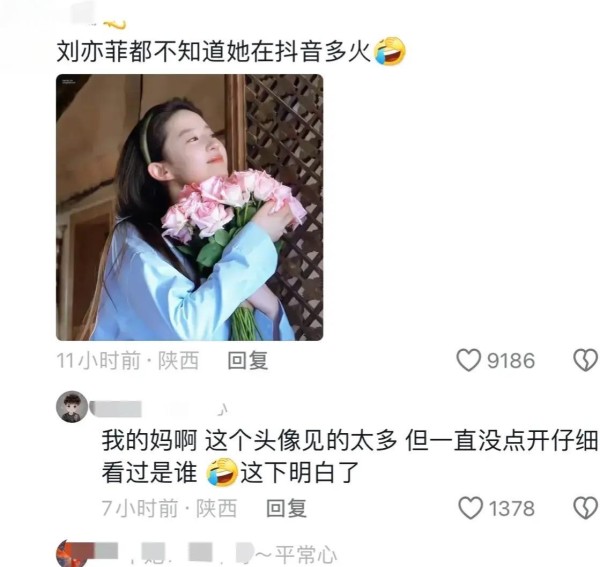This screenshot has height=567, width=600.
Task: Open the profile of the 平常心 commenter
Action: 70,553
